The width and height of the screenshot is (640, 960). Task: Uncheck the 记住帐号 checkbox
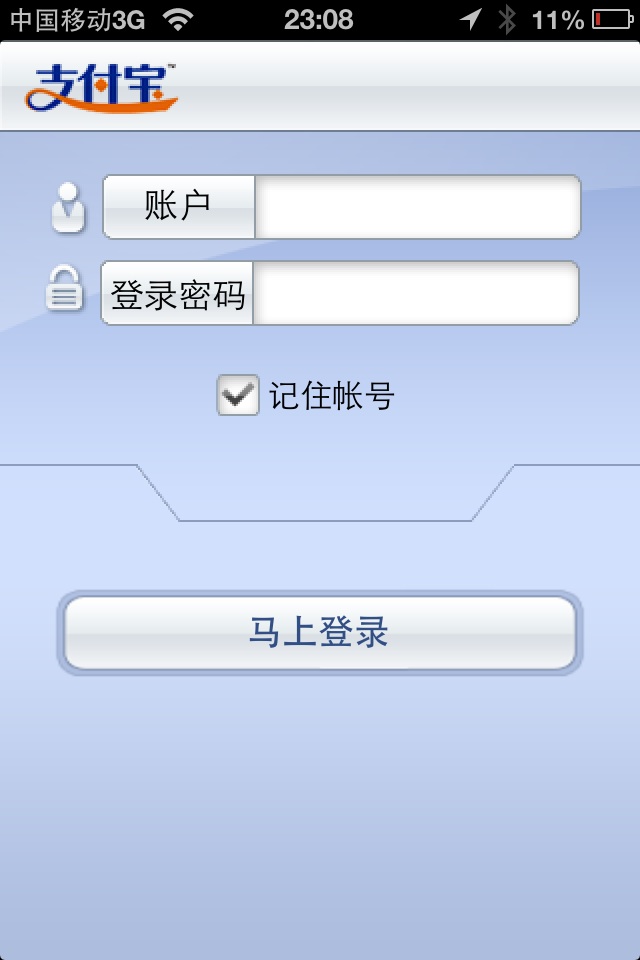click(x=238, y=396)
